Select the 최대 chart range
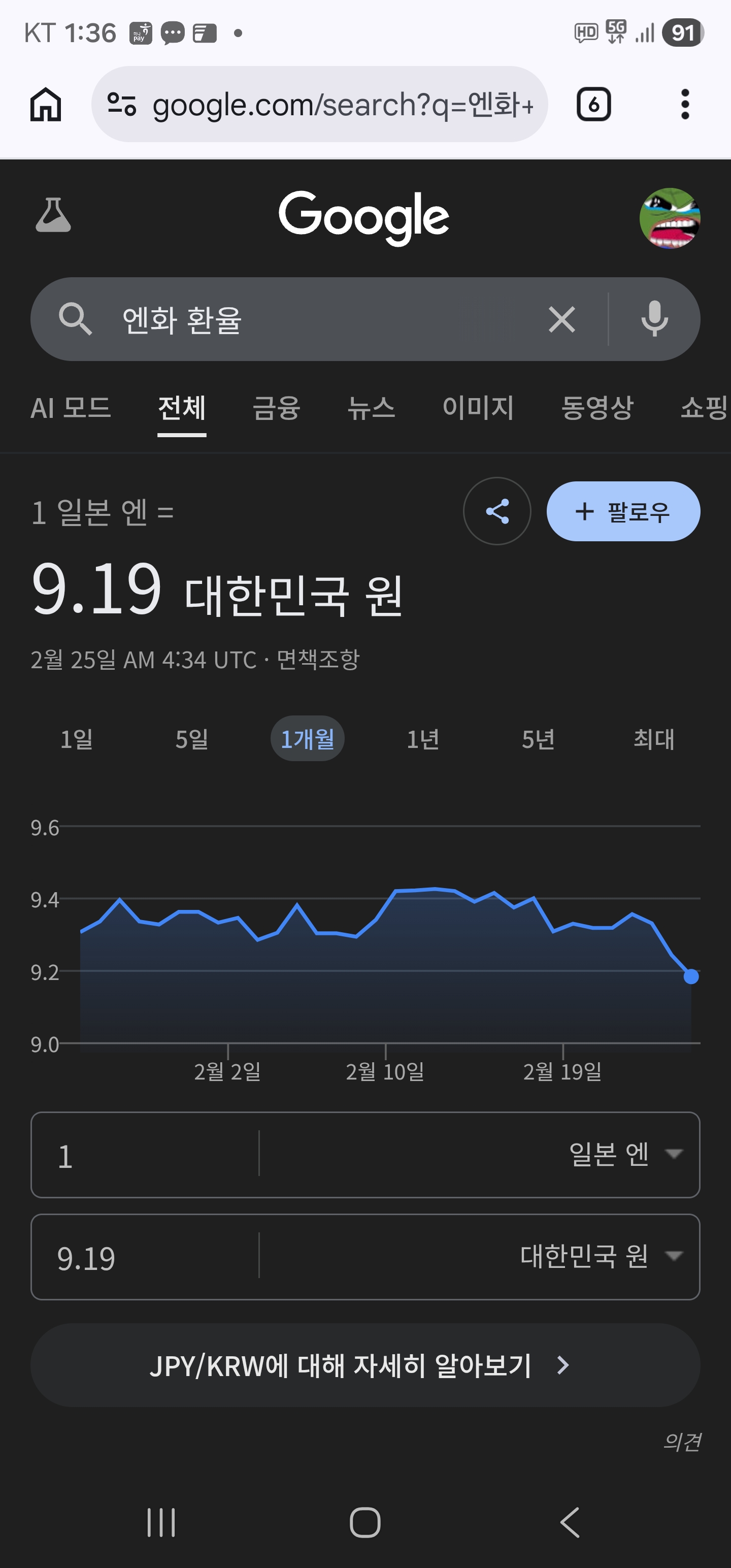The width and height of the screenshot is (731, 1568). tap(654, 738)
